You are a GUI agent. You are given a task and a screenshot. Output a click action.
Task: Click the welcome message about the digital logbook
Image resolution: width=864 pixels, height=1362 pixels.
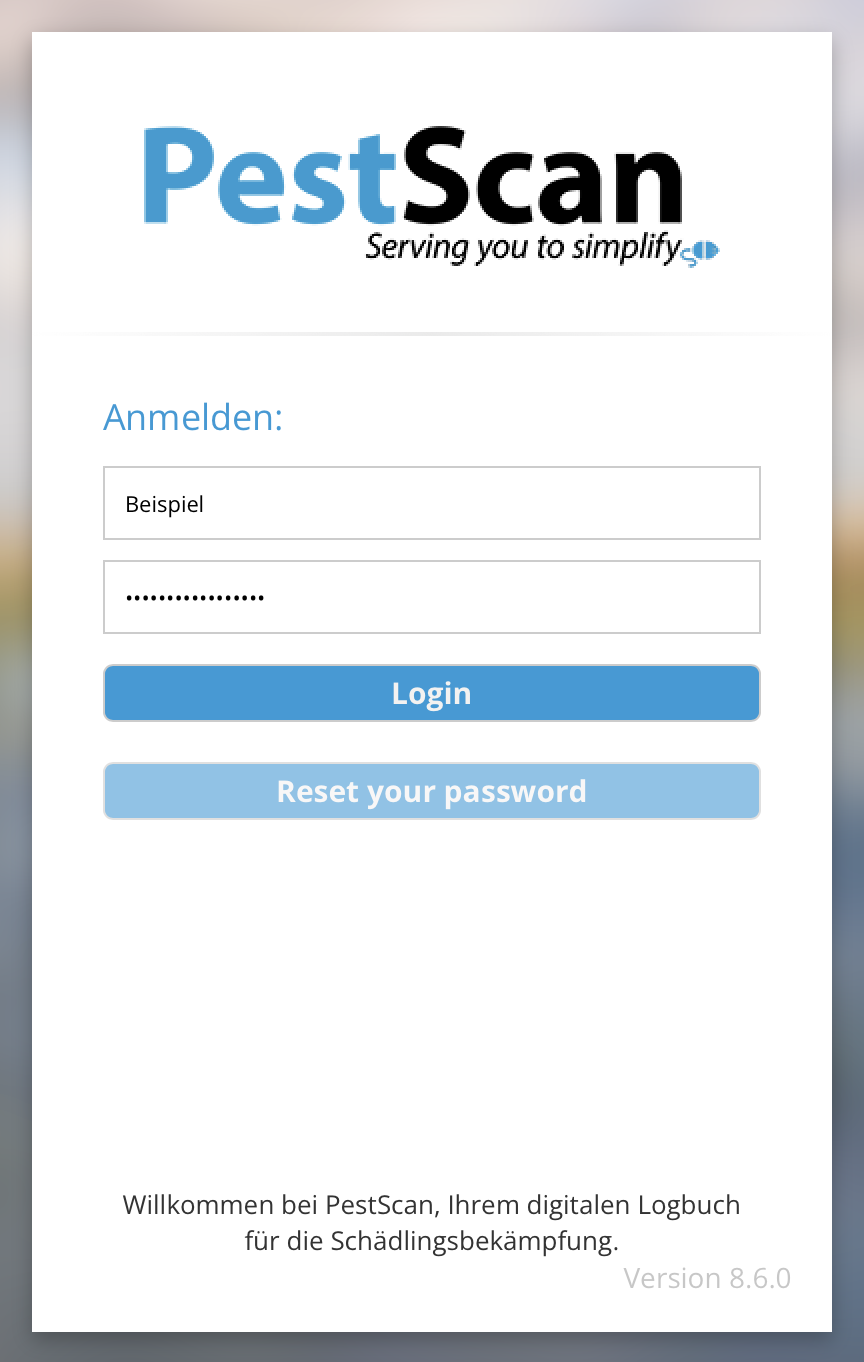432,1222
